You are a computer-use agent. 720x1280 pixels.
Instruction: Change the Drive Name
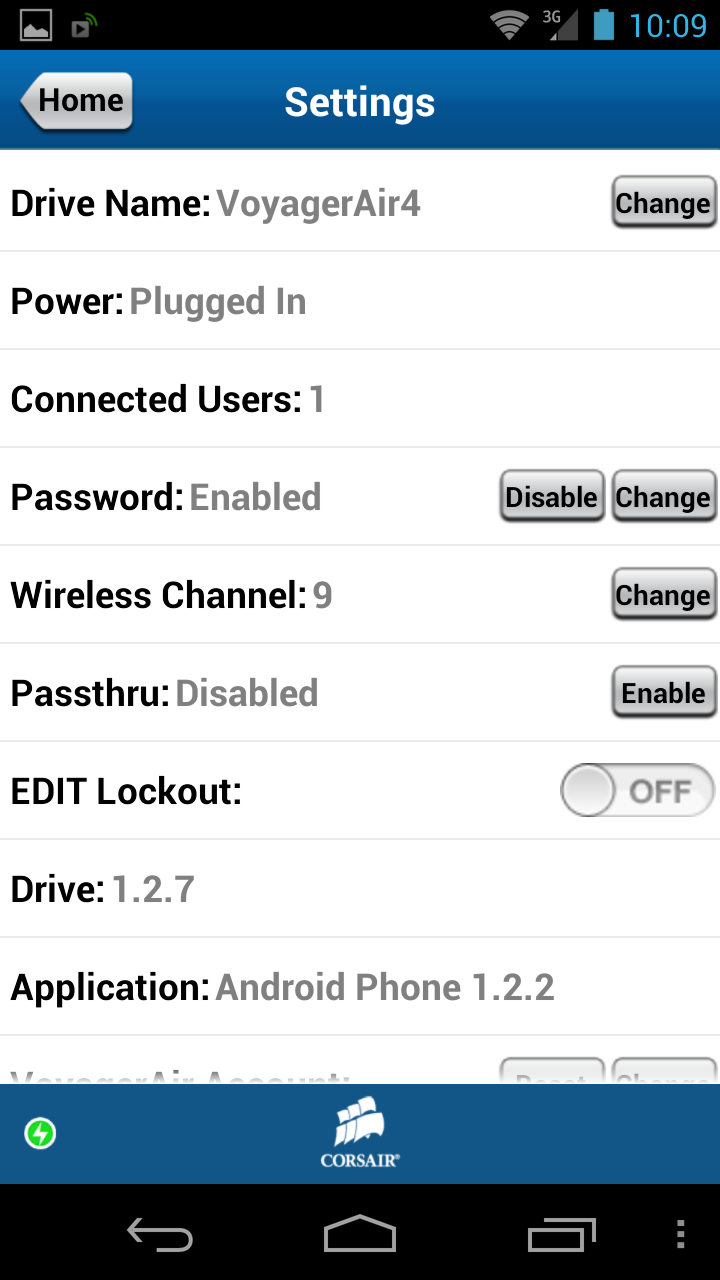tap(663, 203)
